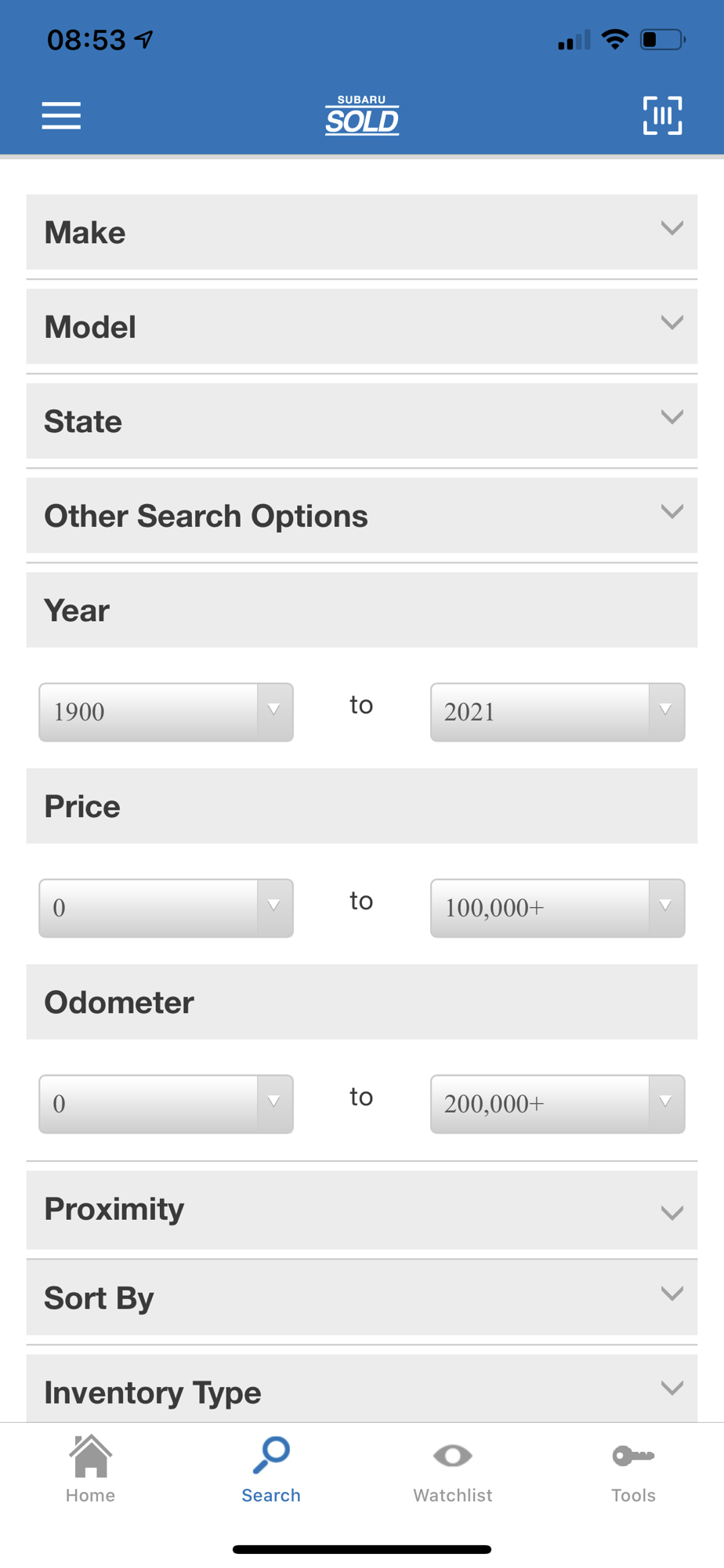Open the minimum odometer dropdown

click(166, 1104)
